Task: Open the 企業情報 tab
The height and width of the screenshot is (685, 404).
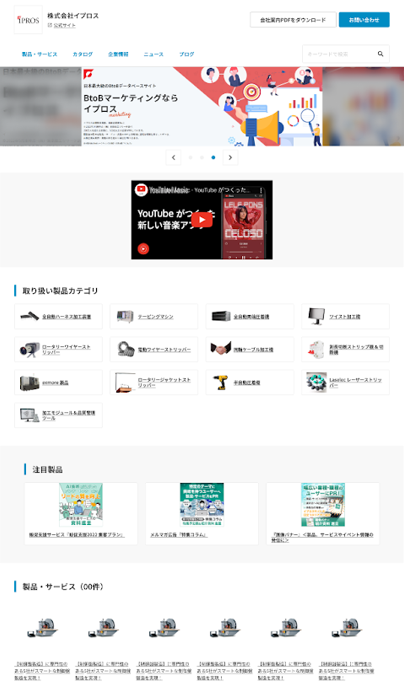Action: 118,54
